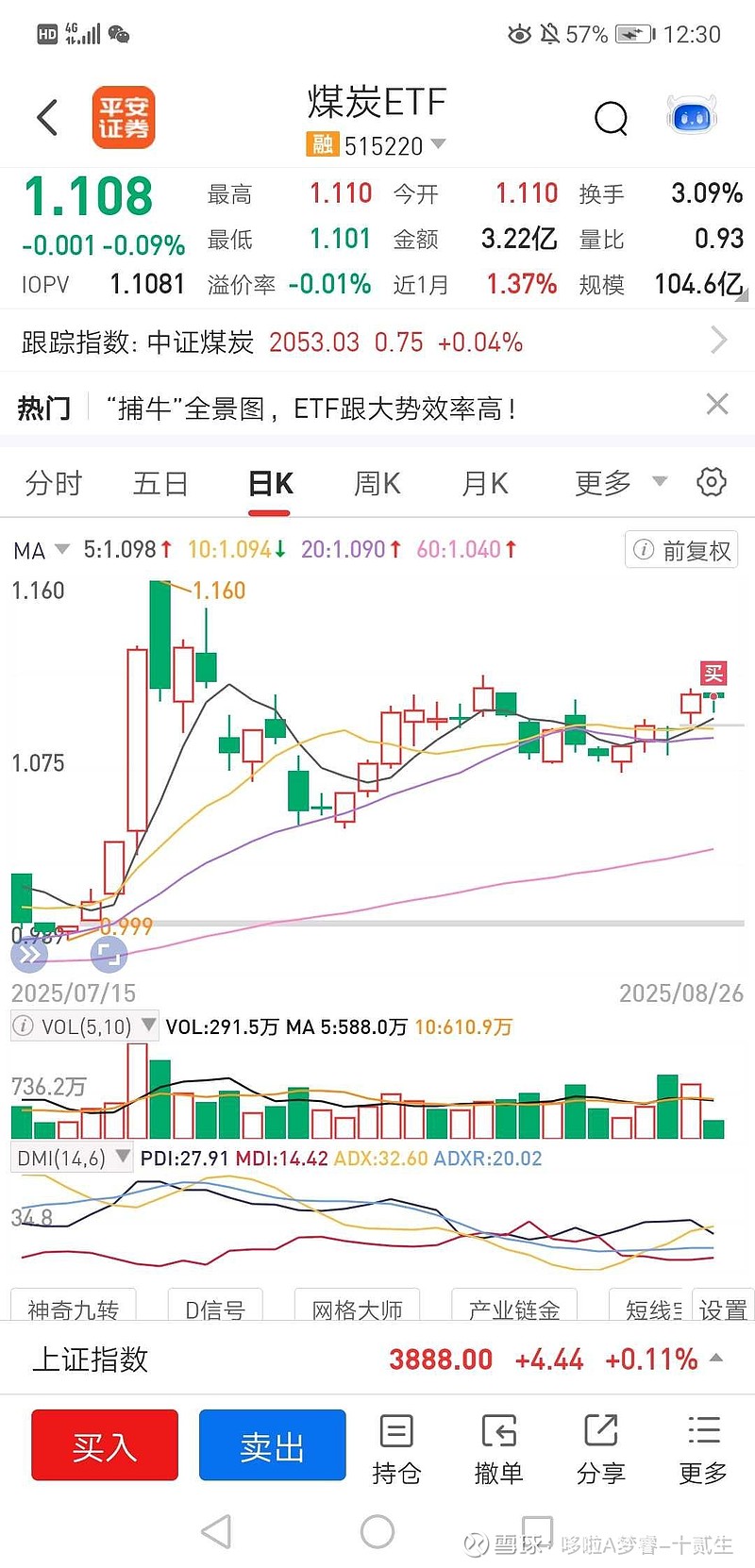Tap the red 买入 button
755x1568 pixels.
[105, 1444]
